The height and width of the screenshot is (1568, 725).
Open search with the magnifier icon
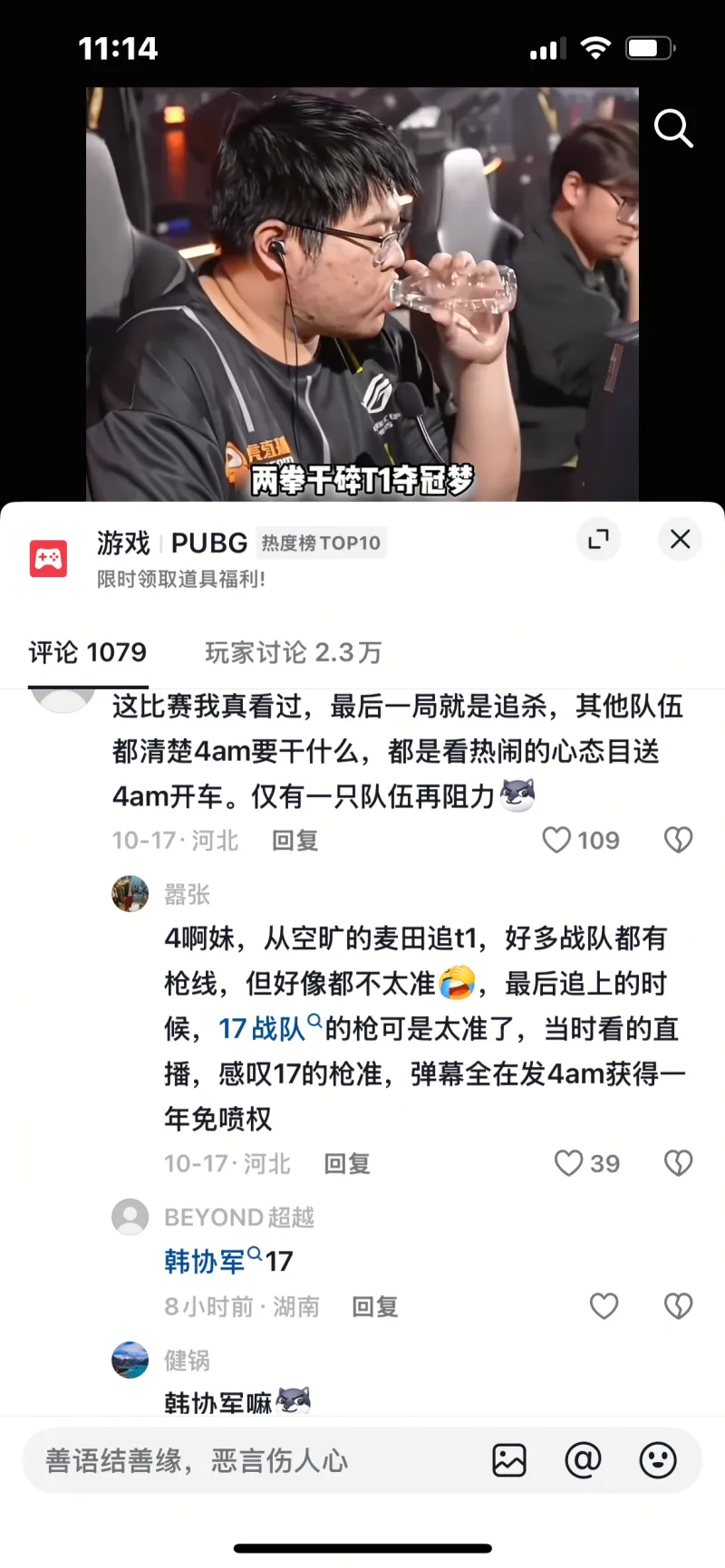(673, 129)
